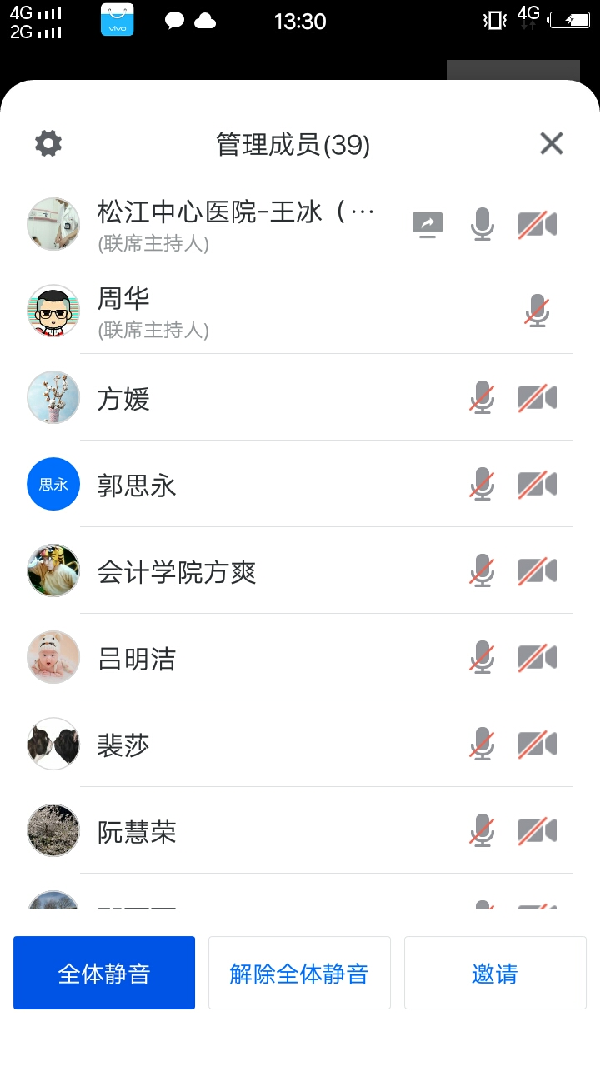Screen dimensions: 600x1066
Task: Toggle 郭思永's camera icon
Action: tap(537, 485)
